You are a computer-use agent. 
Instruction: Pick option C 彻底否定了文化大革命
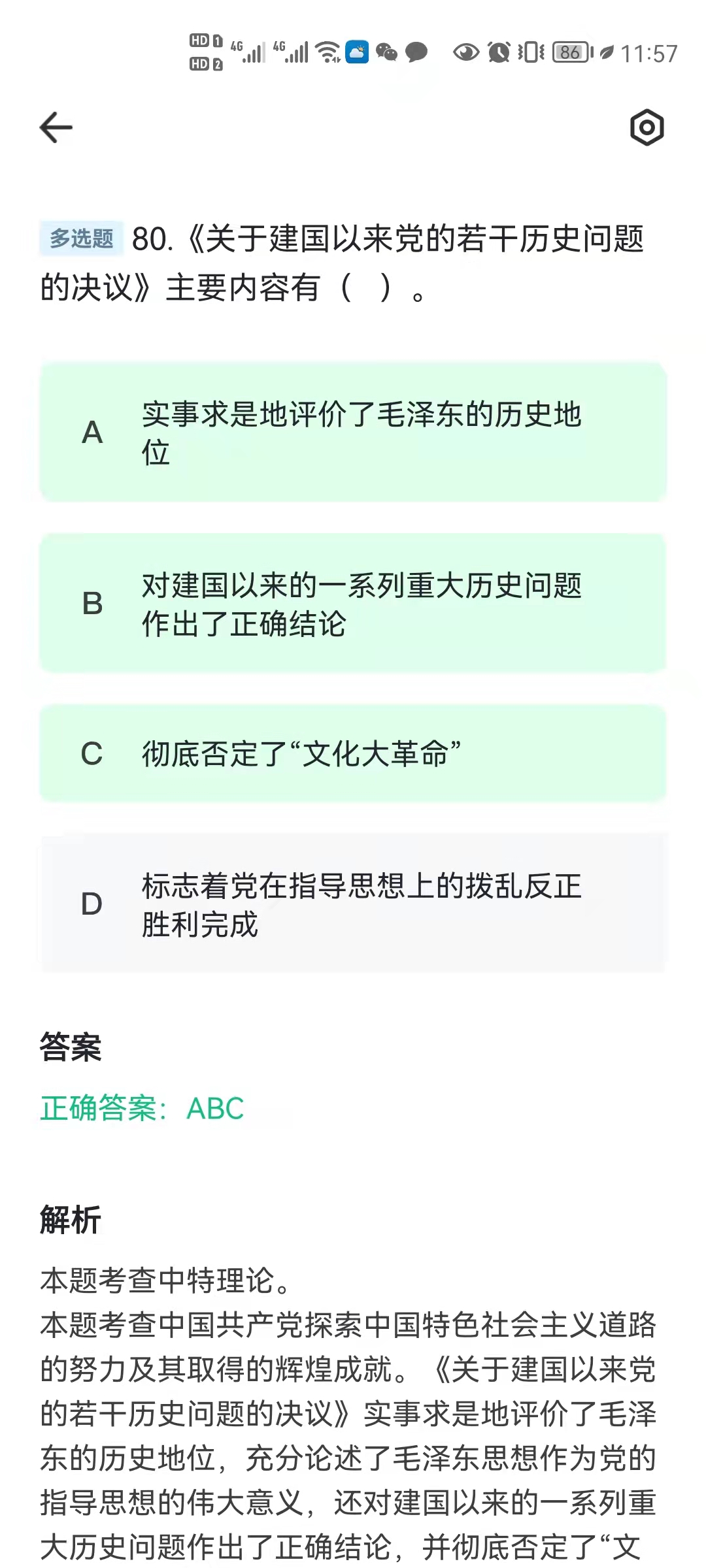coord(353,753)
